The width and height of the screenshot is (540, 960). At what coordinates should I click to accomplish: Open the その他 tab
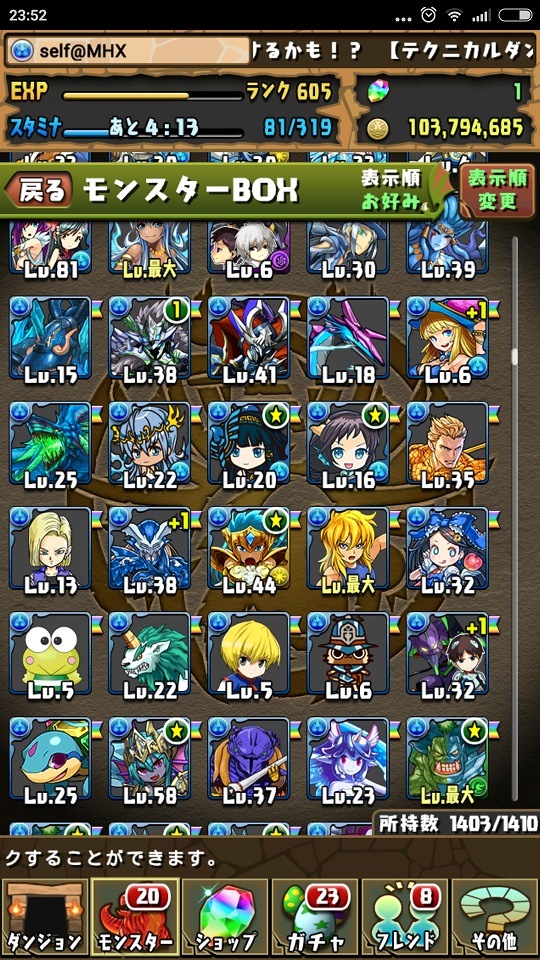pos(495,918)
